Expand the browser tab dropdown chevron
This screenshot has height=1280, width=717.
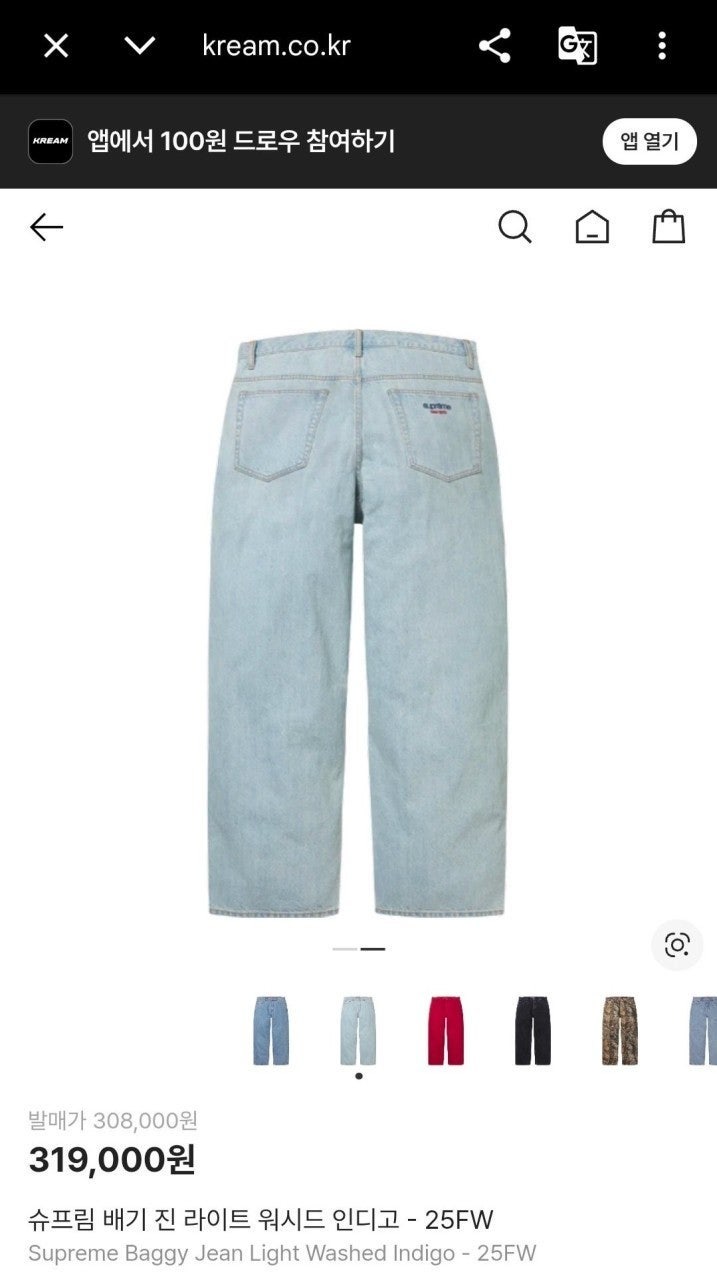139,46
